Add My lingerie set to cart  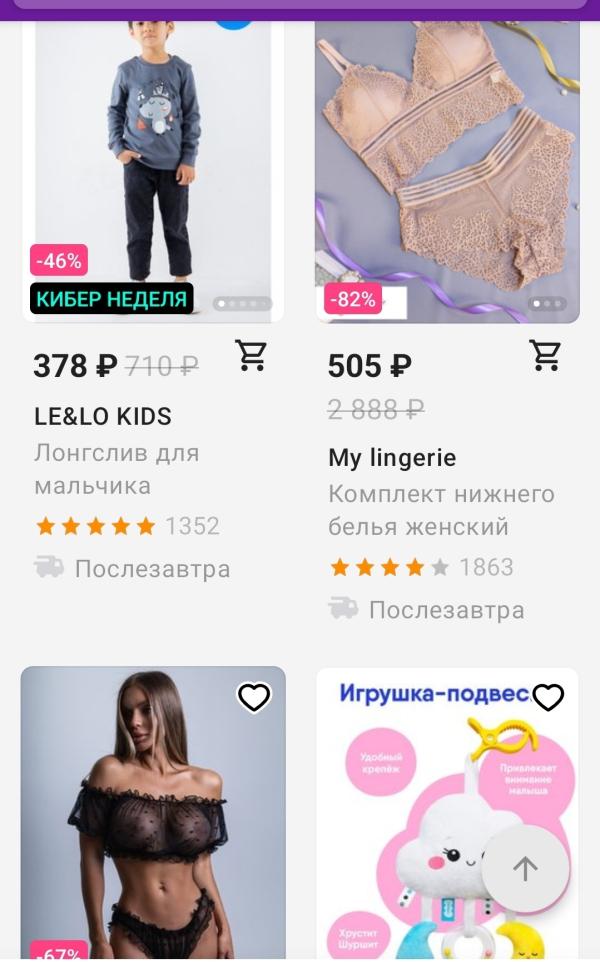545,355
